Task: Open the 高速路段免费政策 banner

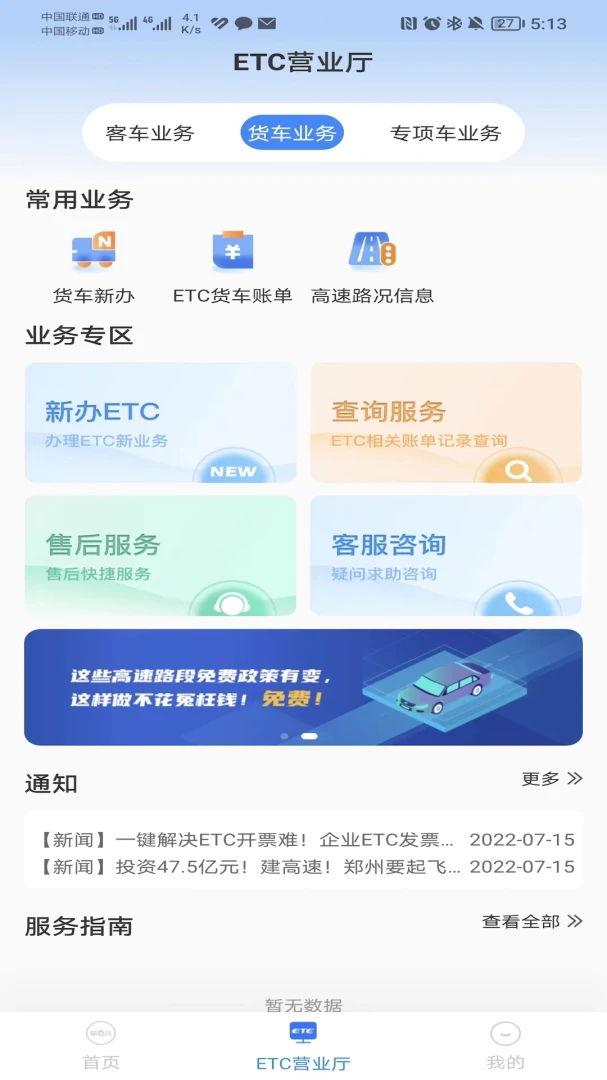Action: point(303,687)
